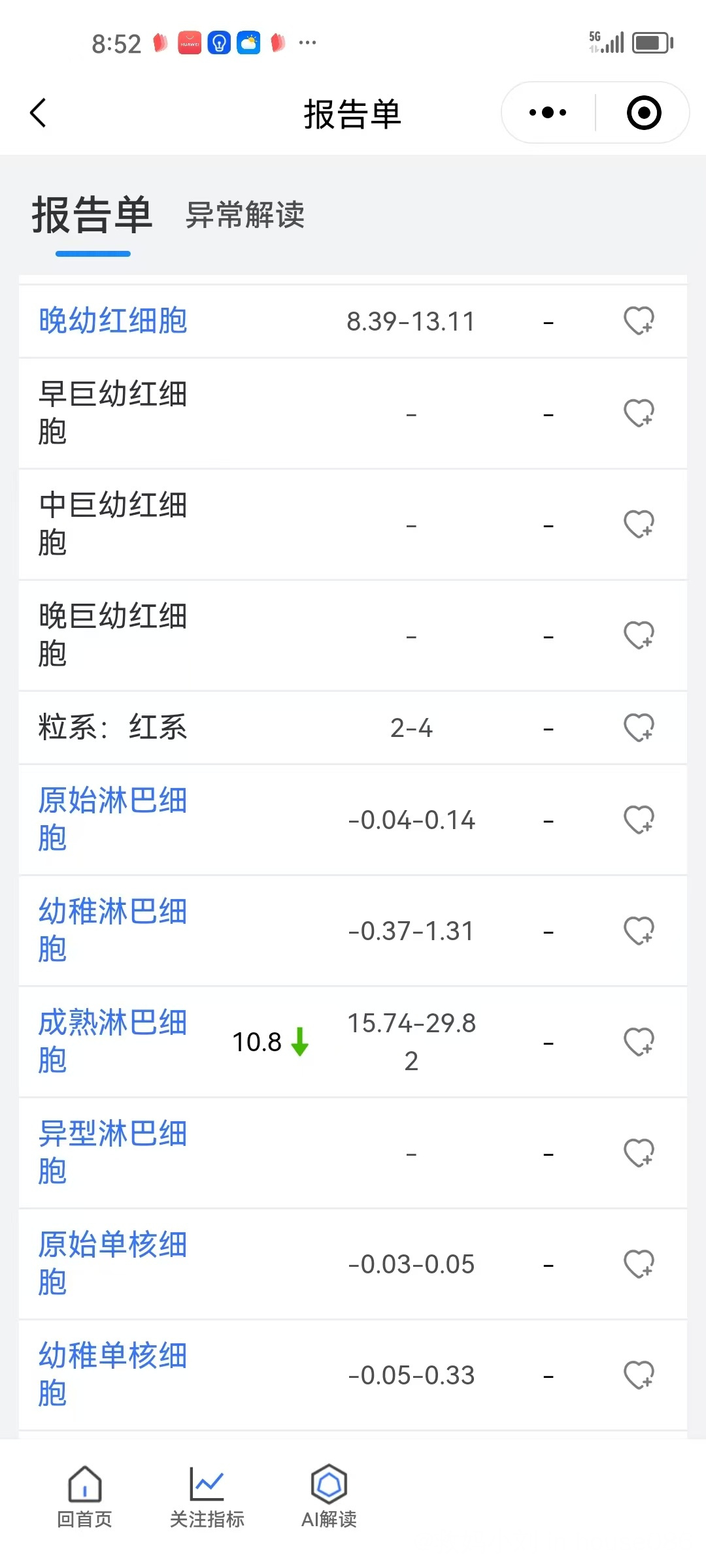Open the 异型淋巴细胞 indicator link
The image size is (706, 1568).
point(112,1152)
